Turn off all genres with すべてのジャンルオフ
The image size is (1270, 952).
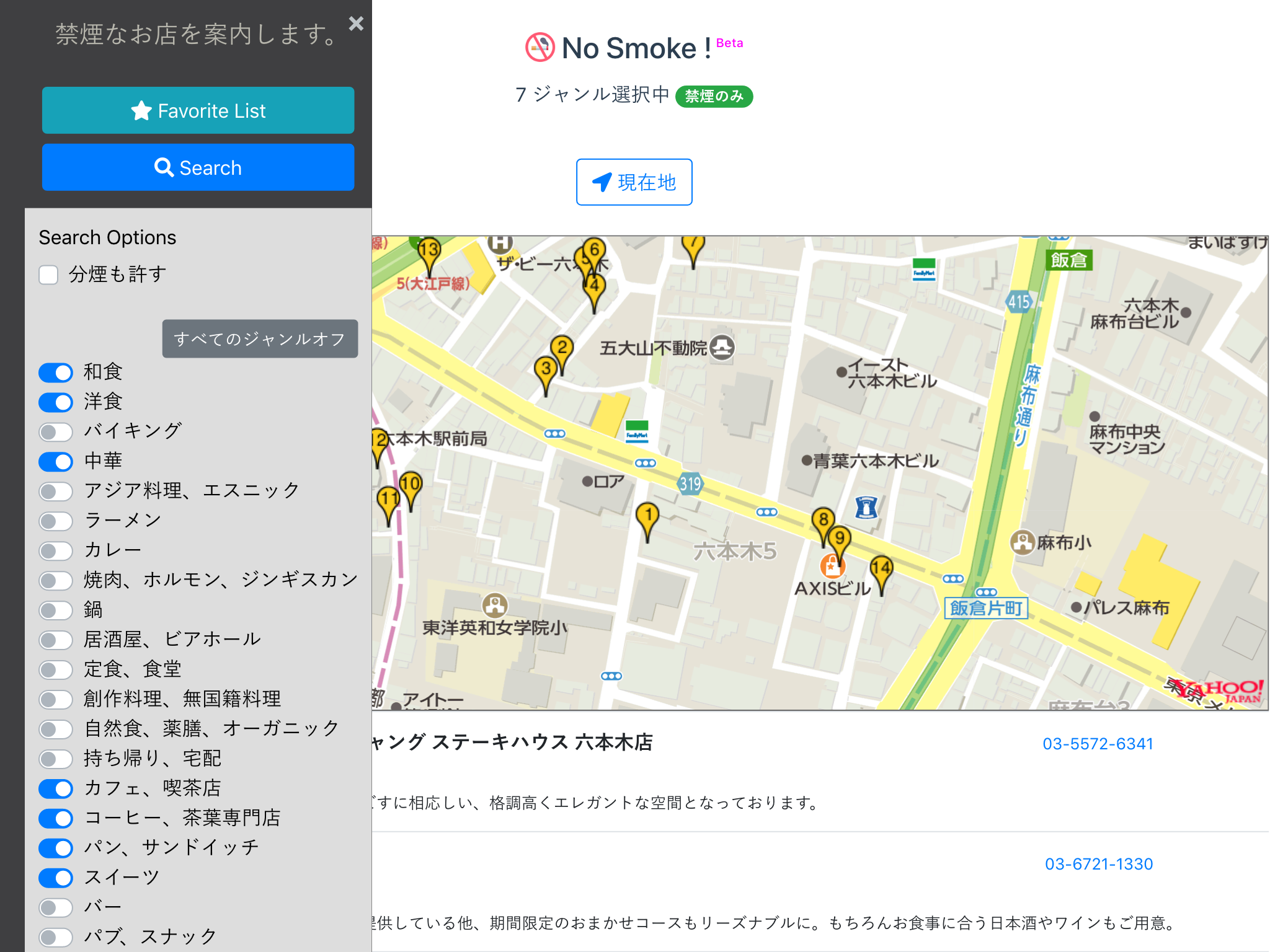pos(260,338)
